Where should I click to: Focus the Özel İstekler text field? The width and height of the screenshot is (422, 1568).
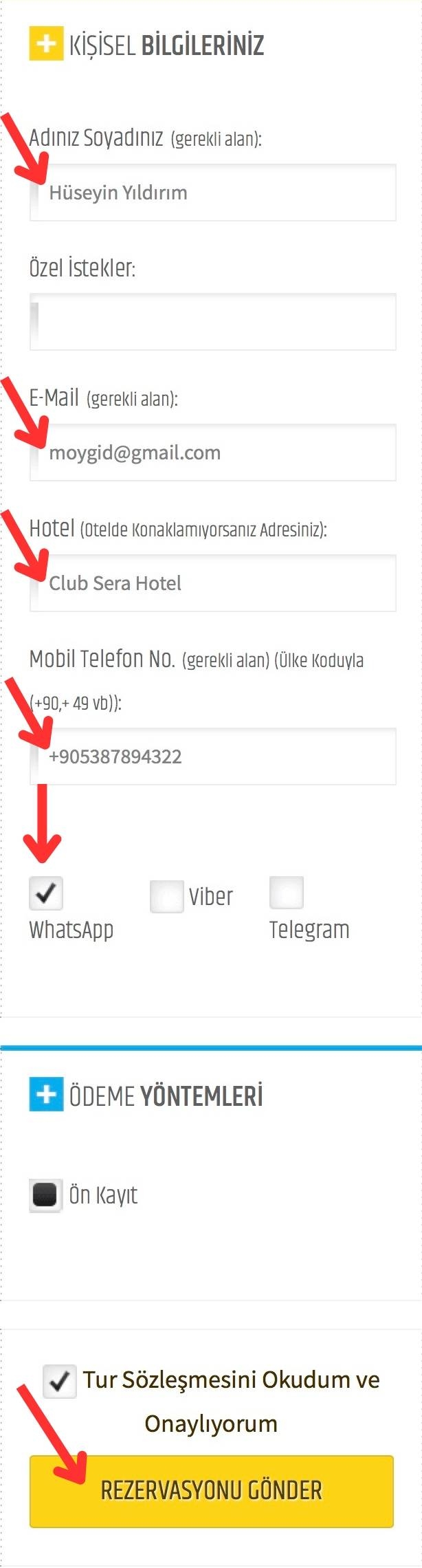pos(213,322)
